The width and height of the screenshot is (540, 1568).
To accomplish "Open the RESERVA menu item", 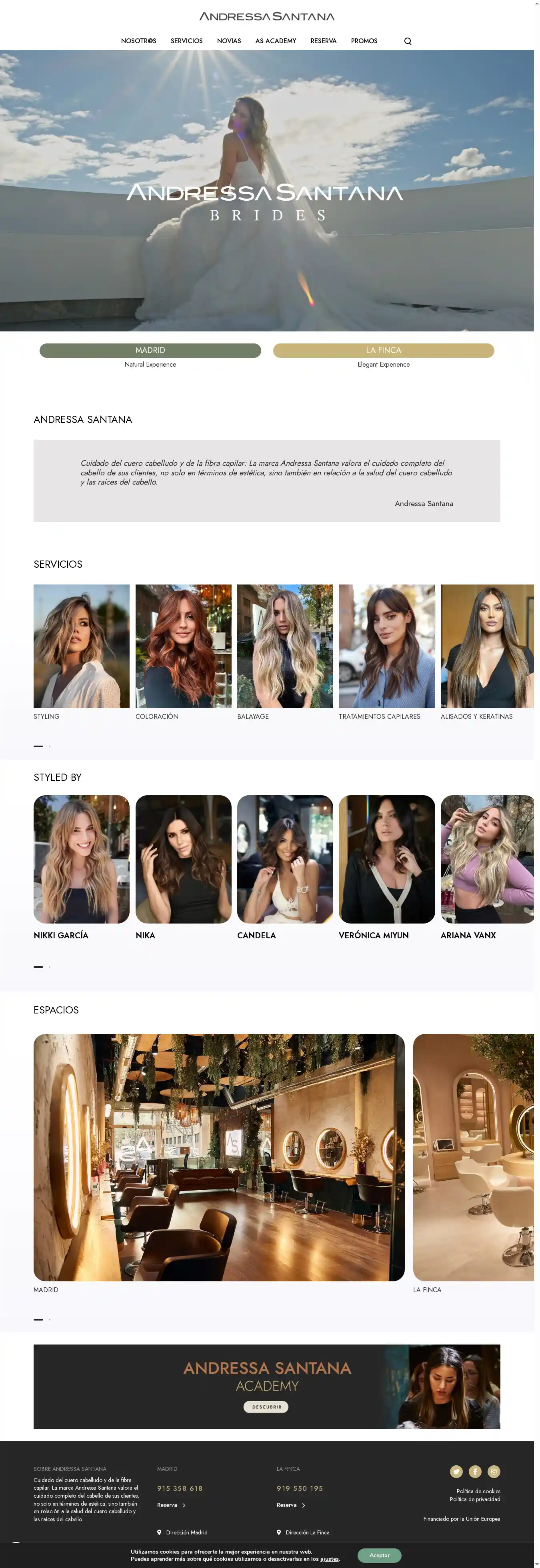I will (323, 41).
